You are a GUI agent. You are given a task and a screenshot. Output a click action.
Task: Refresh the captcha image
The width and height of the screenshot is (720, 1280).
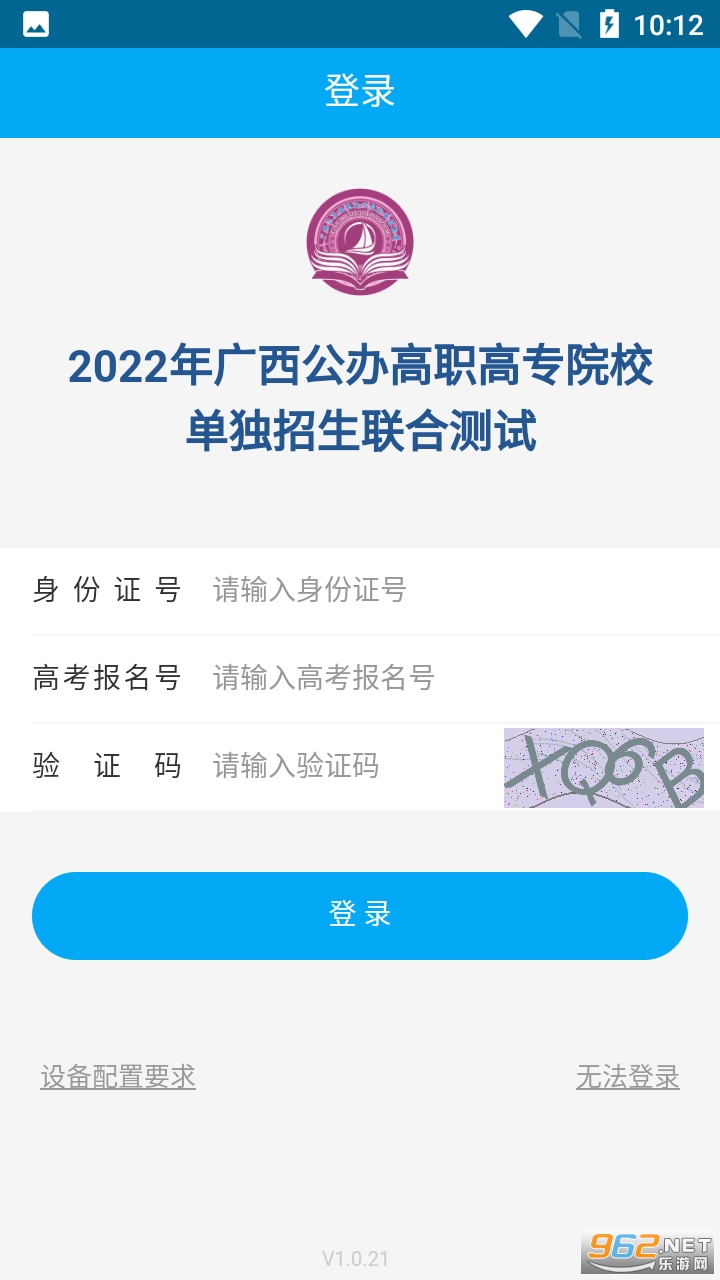pos(604,768)
